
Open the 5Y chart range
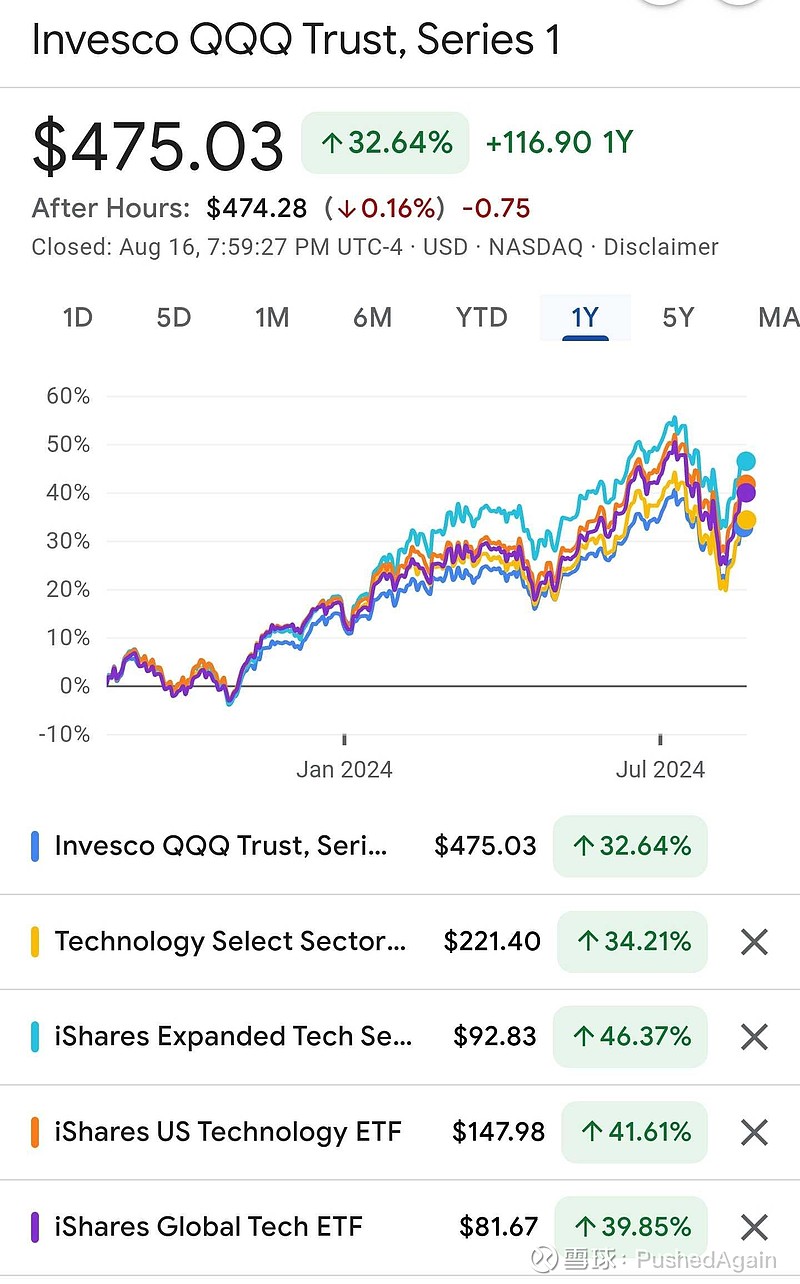[x=678, y=317]
